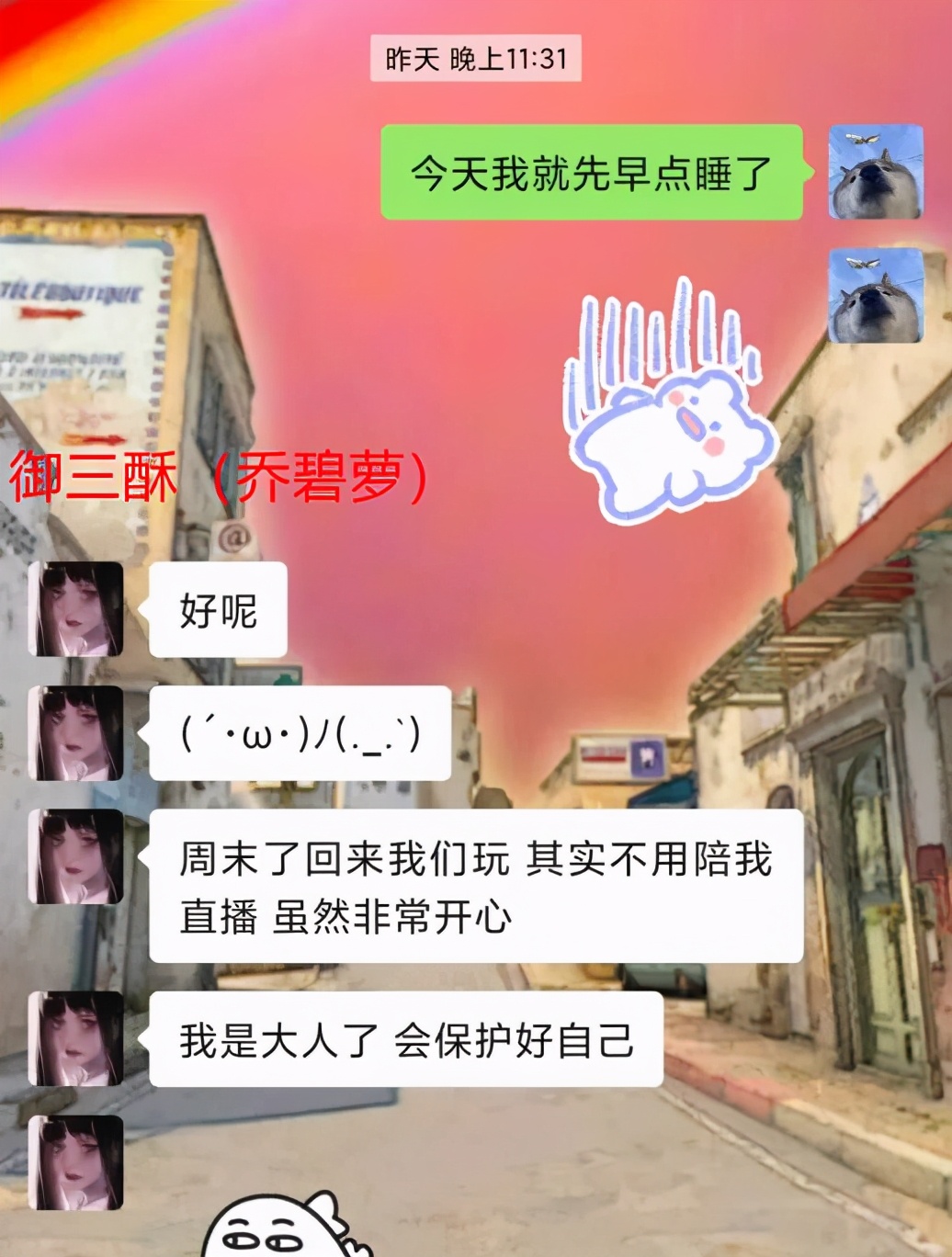
Task: Open my avatar beside 今天我就先早点睡了
Action: tap(875, 172)
